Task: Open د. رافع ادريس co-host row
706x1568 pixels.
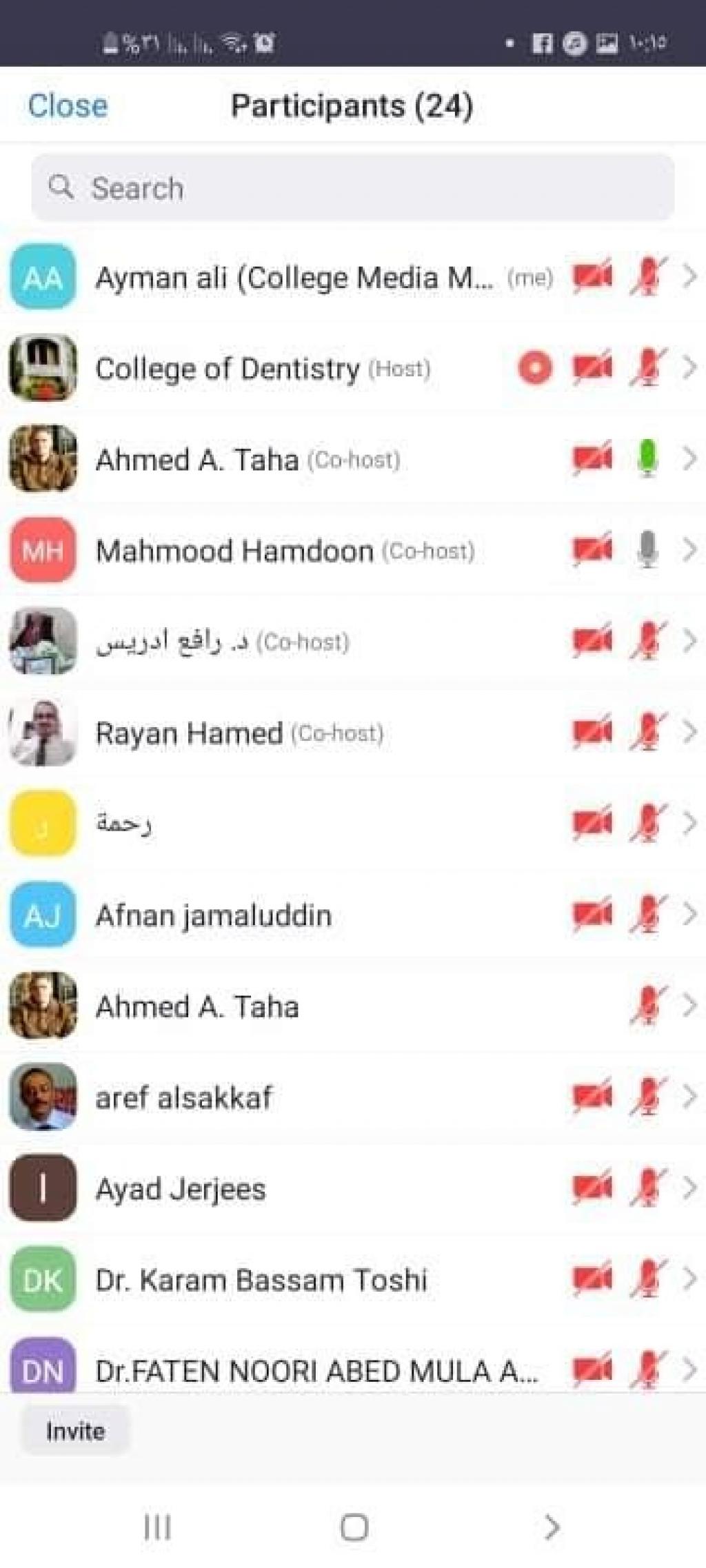Action: point(222,642)
